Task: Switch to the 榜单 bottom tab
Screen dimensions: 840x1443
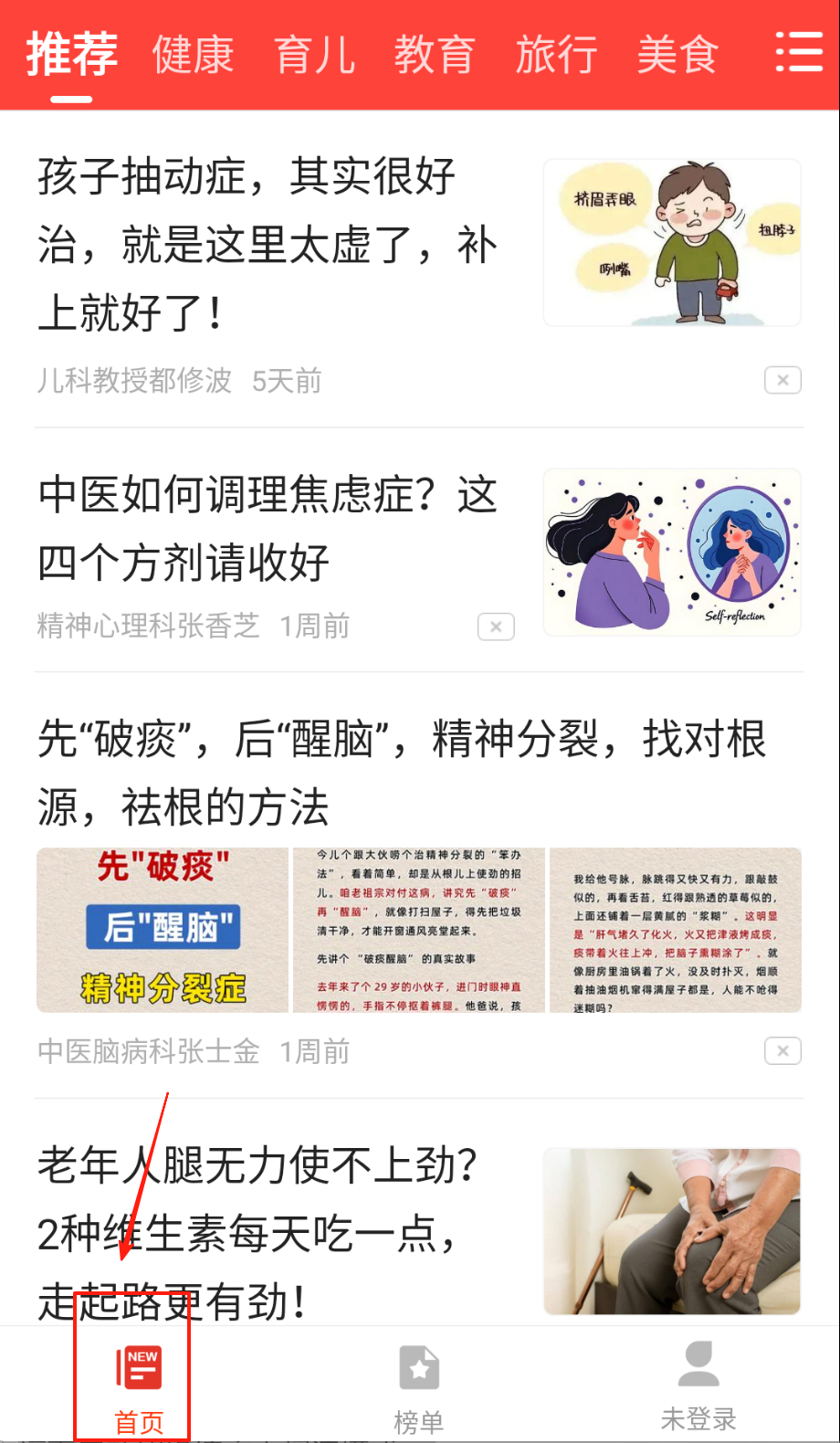Action: click(x=419, y=1386)
